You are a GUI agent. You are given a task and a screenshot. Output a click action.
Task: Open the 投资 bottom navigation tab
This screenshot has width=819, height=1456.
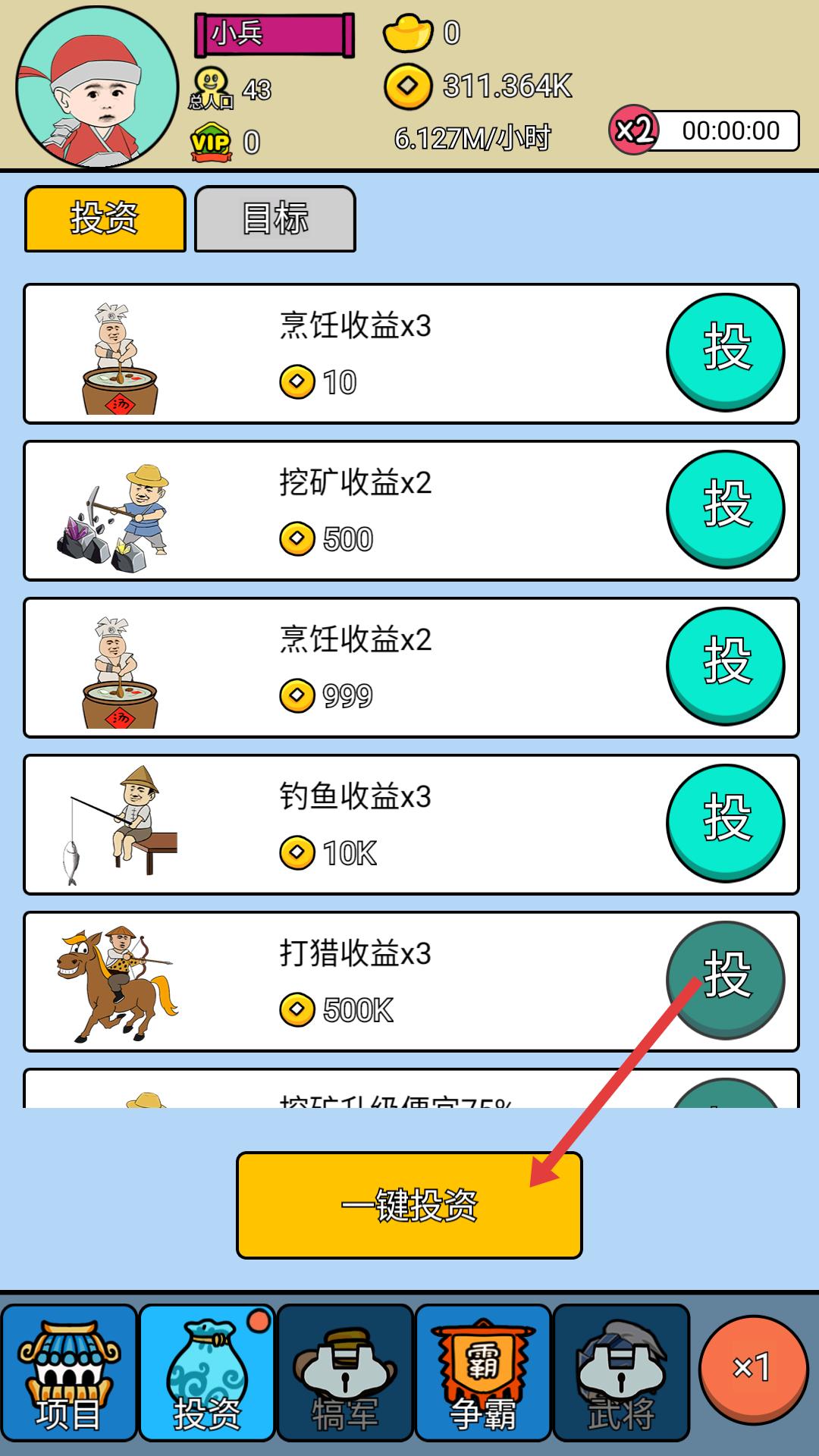(x=207, y=1373)
